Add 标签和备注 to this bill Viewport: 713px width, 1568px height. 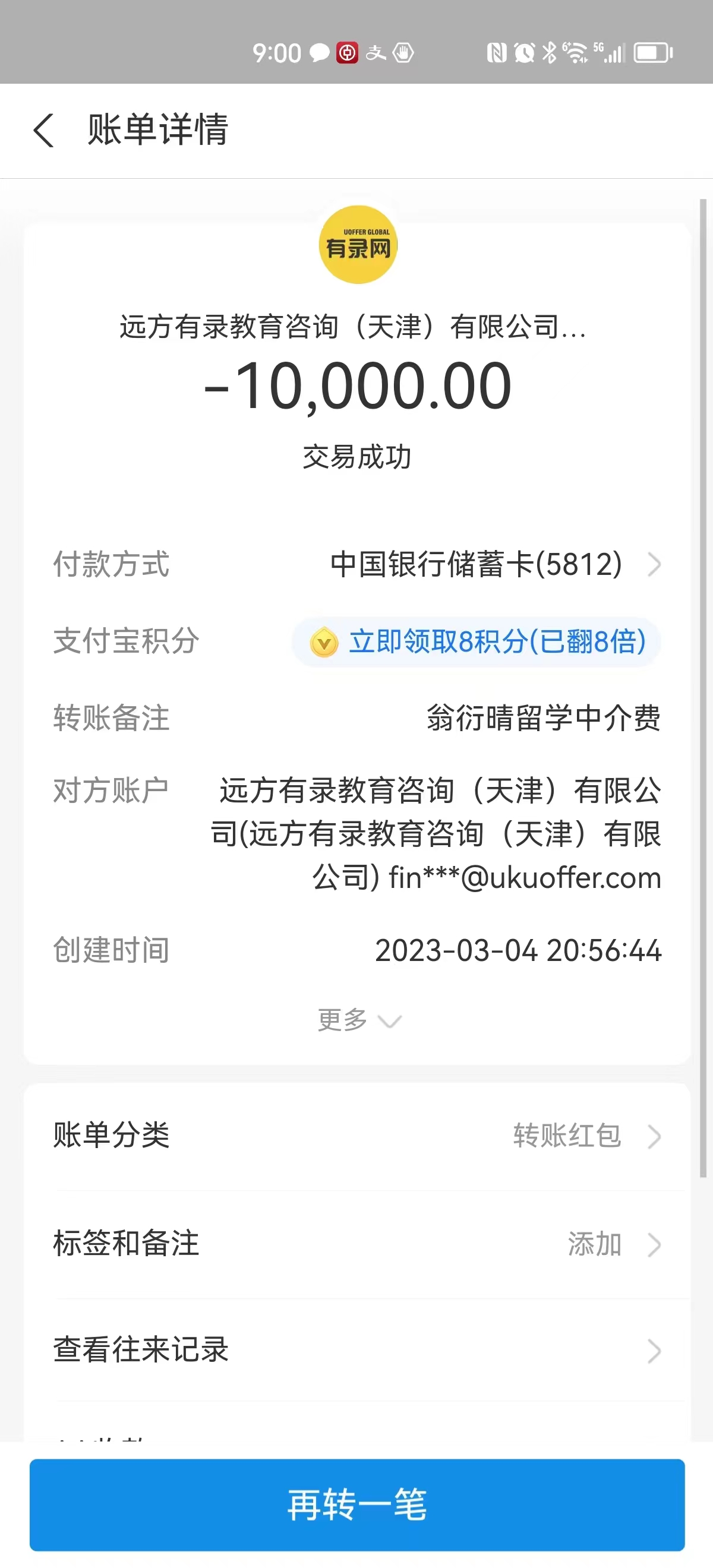[x=357, y=1244]
